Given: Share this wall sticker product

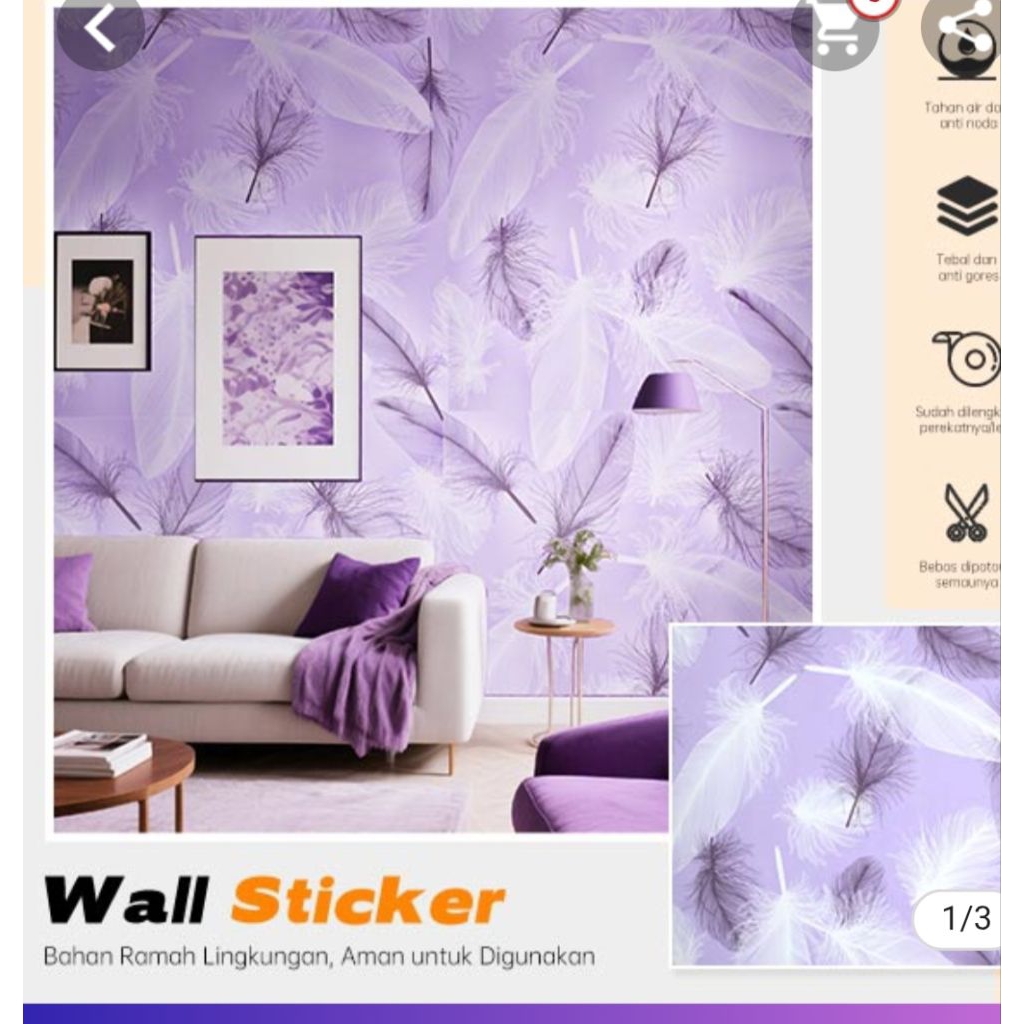Looking at the screenshot, I should 966,30.
